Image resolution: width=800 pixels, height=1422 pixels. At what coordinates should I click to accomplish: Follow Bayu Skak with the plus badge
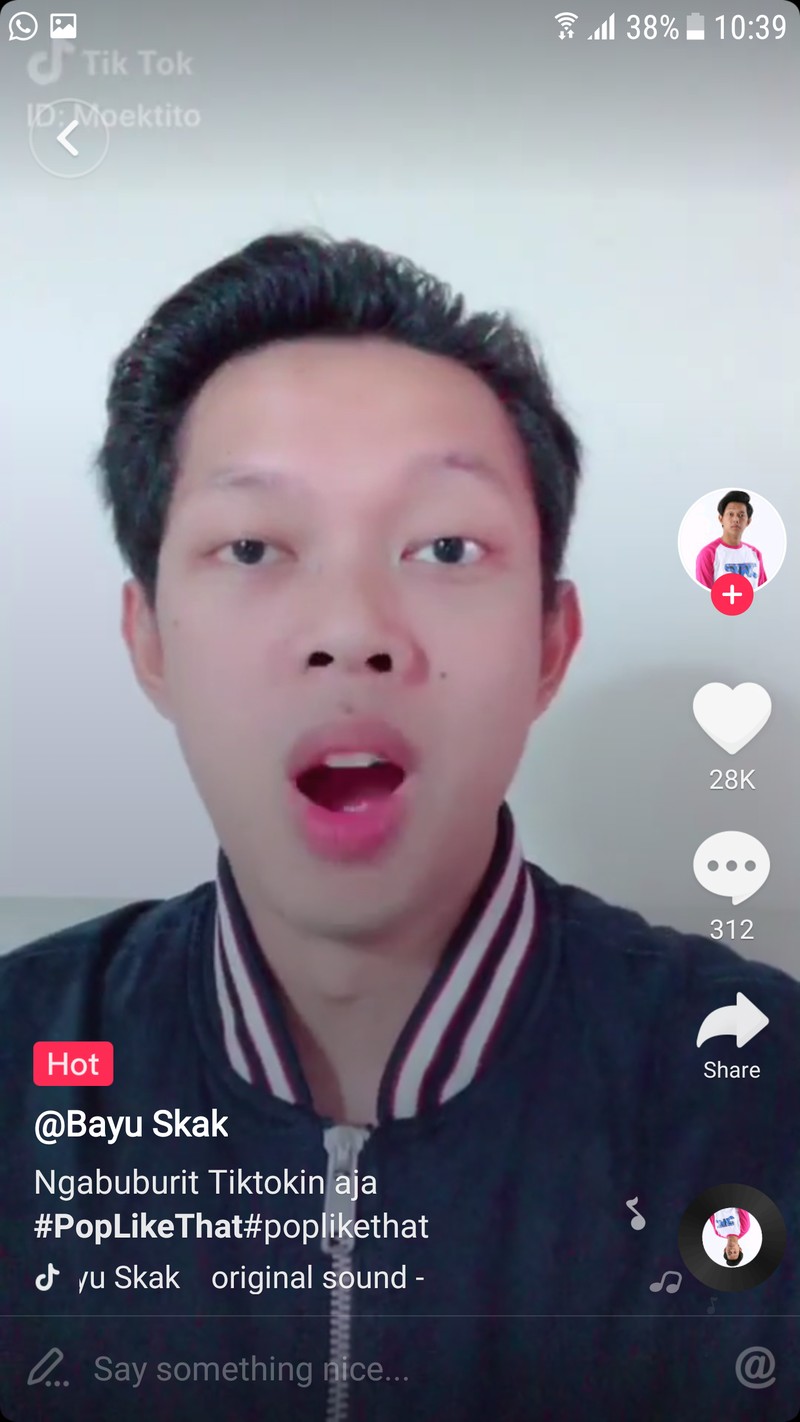click(x=732, y=595)
